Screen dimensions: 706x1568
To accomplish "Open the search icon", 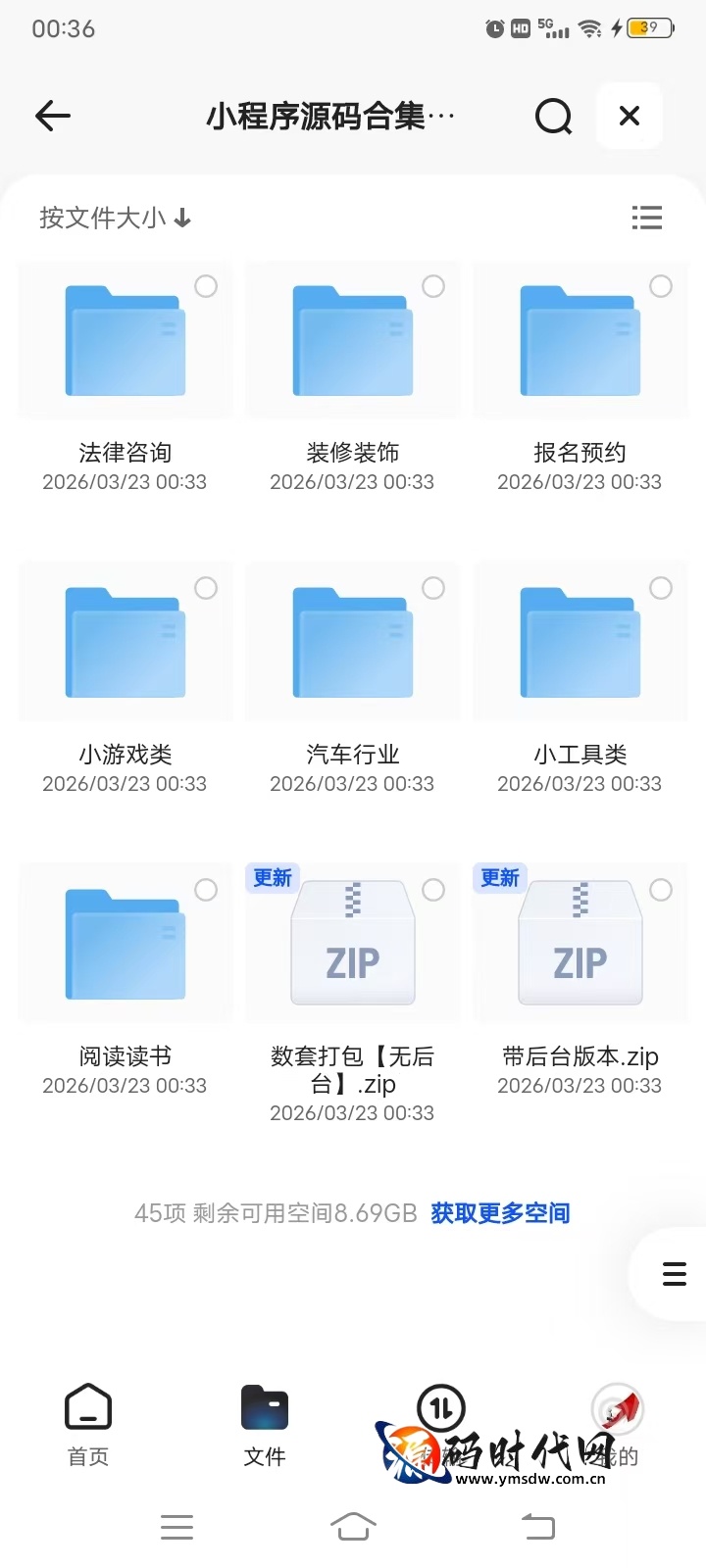I will [x=554, y=116].
